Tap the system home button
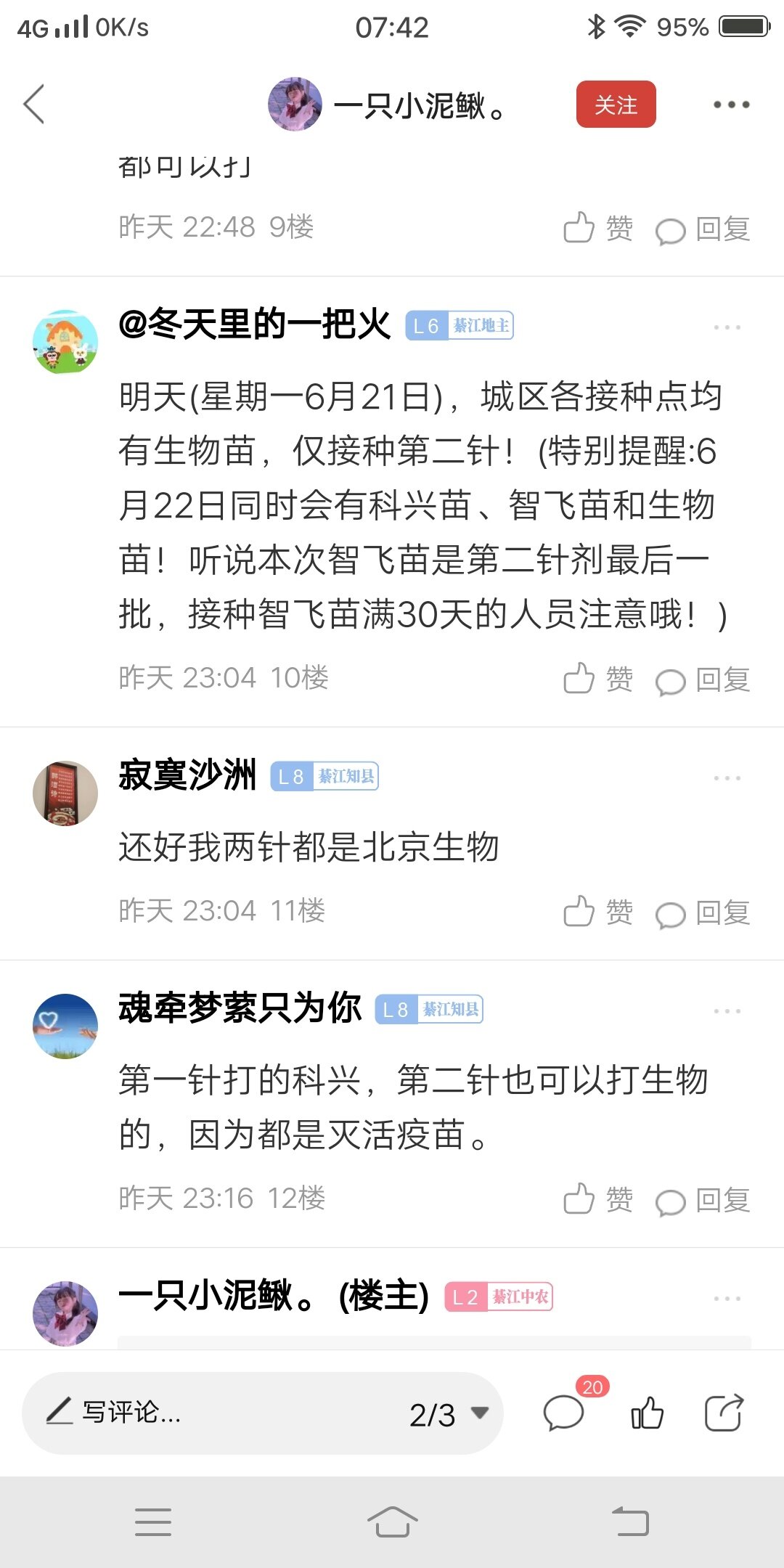Image resolution: width=784 pixels, height=1568 pixels. click(x=392, y=1522)
